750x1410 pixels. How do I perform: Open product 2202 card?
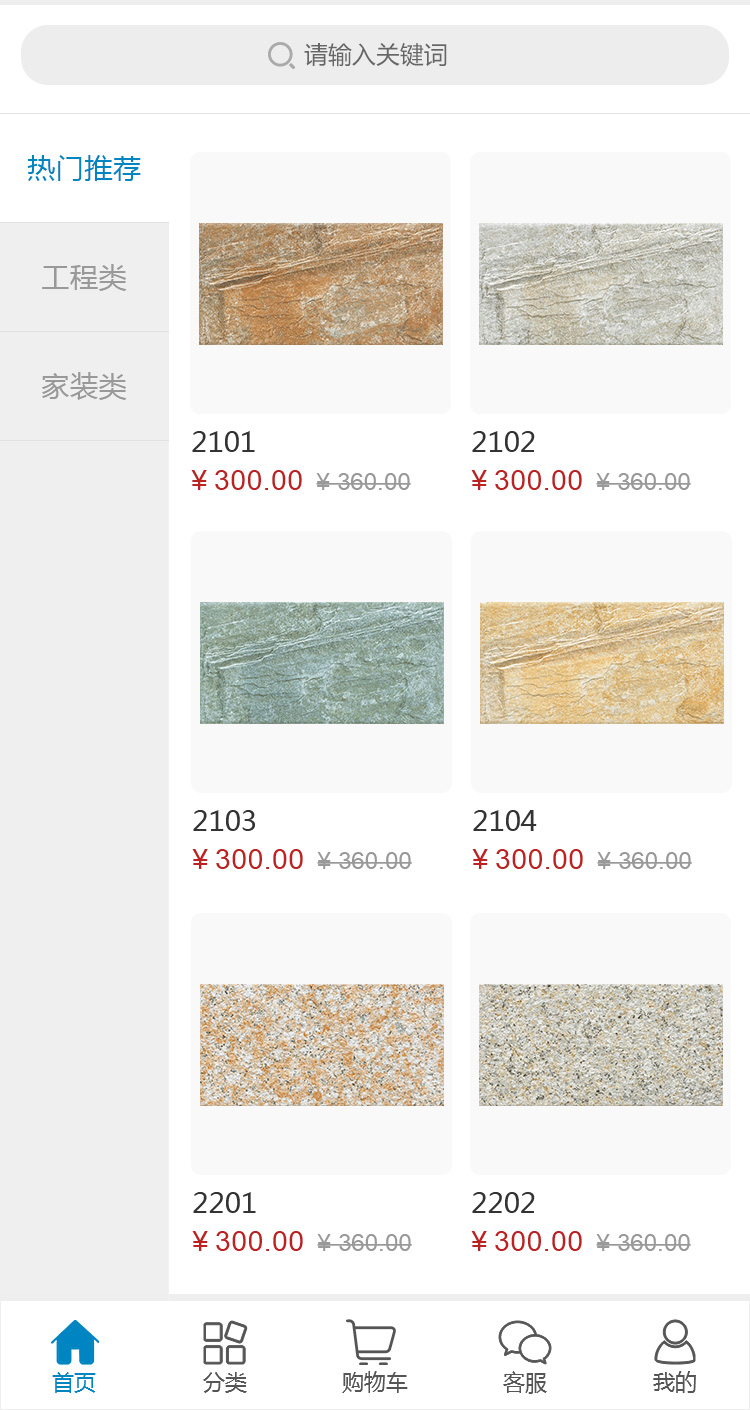point(600,1045)
